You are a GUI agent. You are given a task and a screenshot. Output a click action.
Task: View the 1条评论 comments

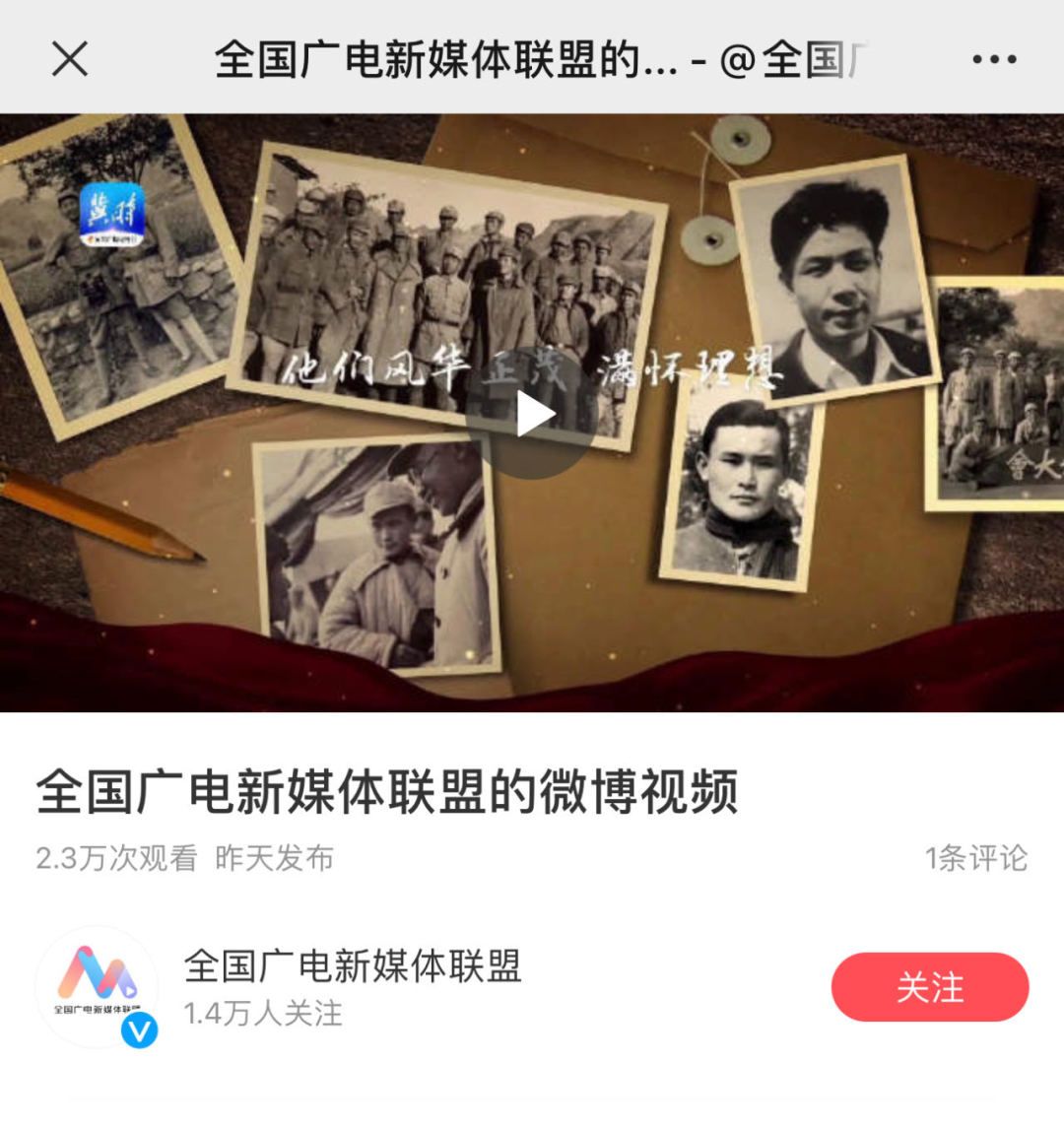[x=974, y=858]
